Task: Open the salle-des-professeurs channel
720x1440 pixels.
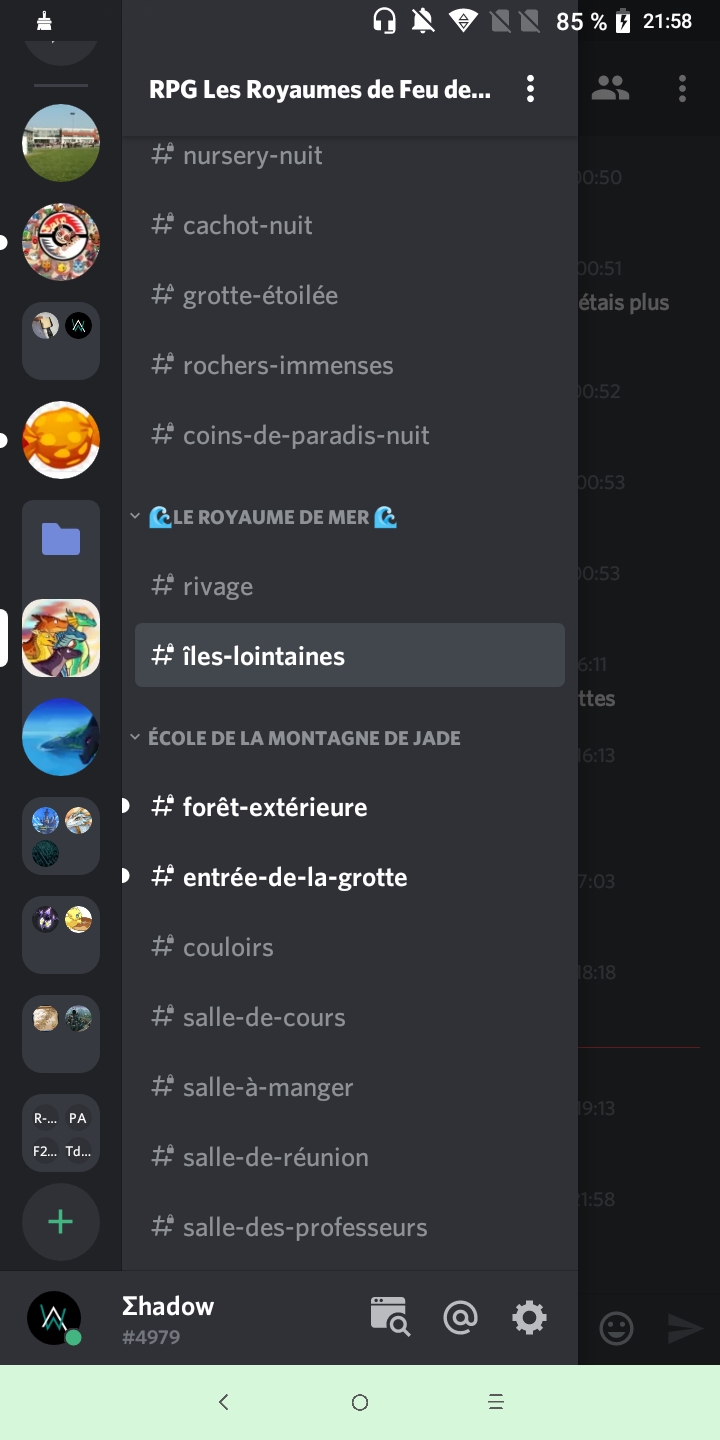Action: coord(305,1227)
